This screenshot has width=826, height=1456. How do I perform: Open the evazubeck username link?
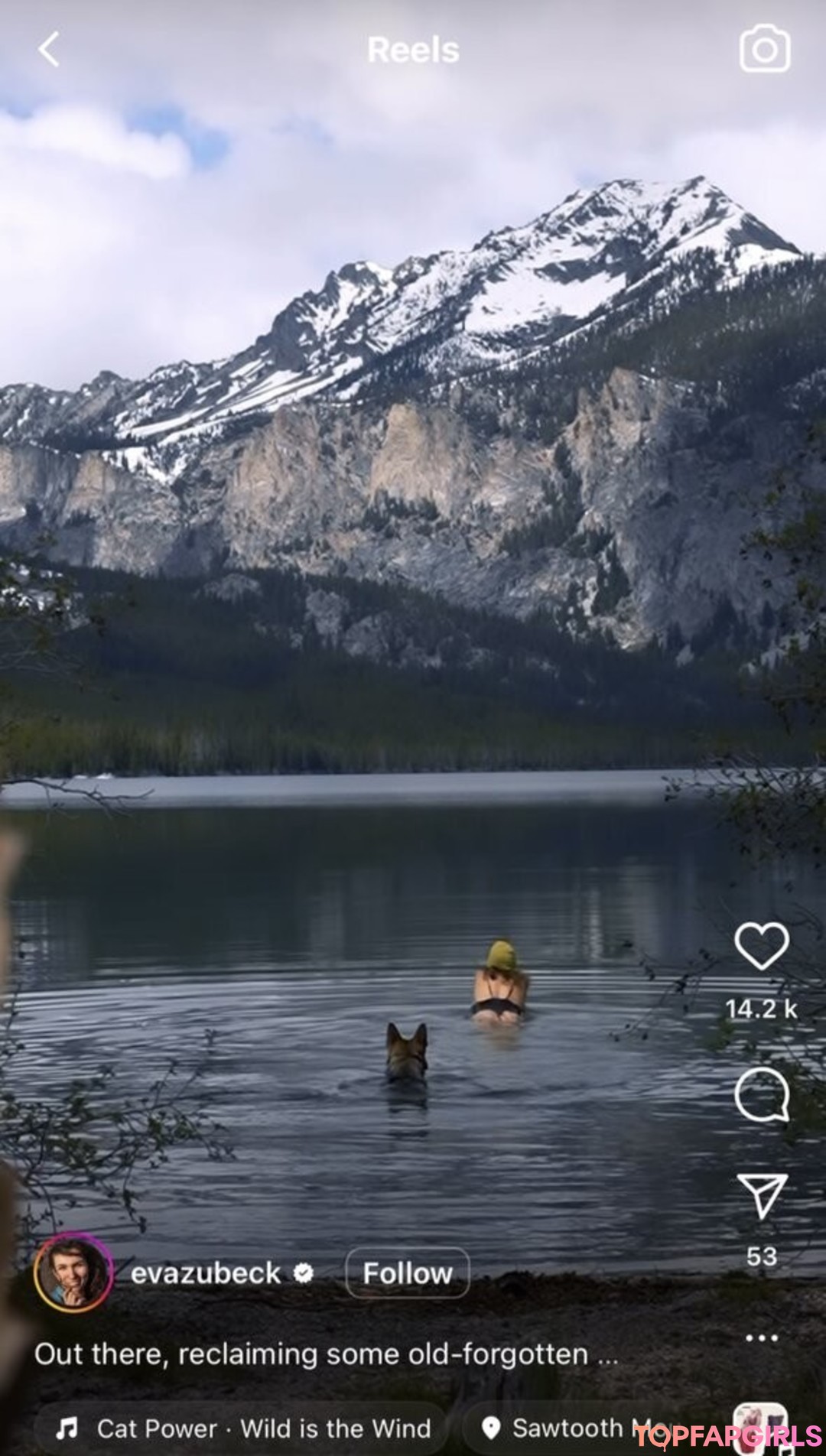point(205,1273)
